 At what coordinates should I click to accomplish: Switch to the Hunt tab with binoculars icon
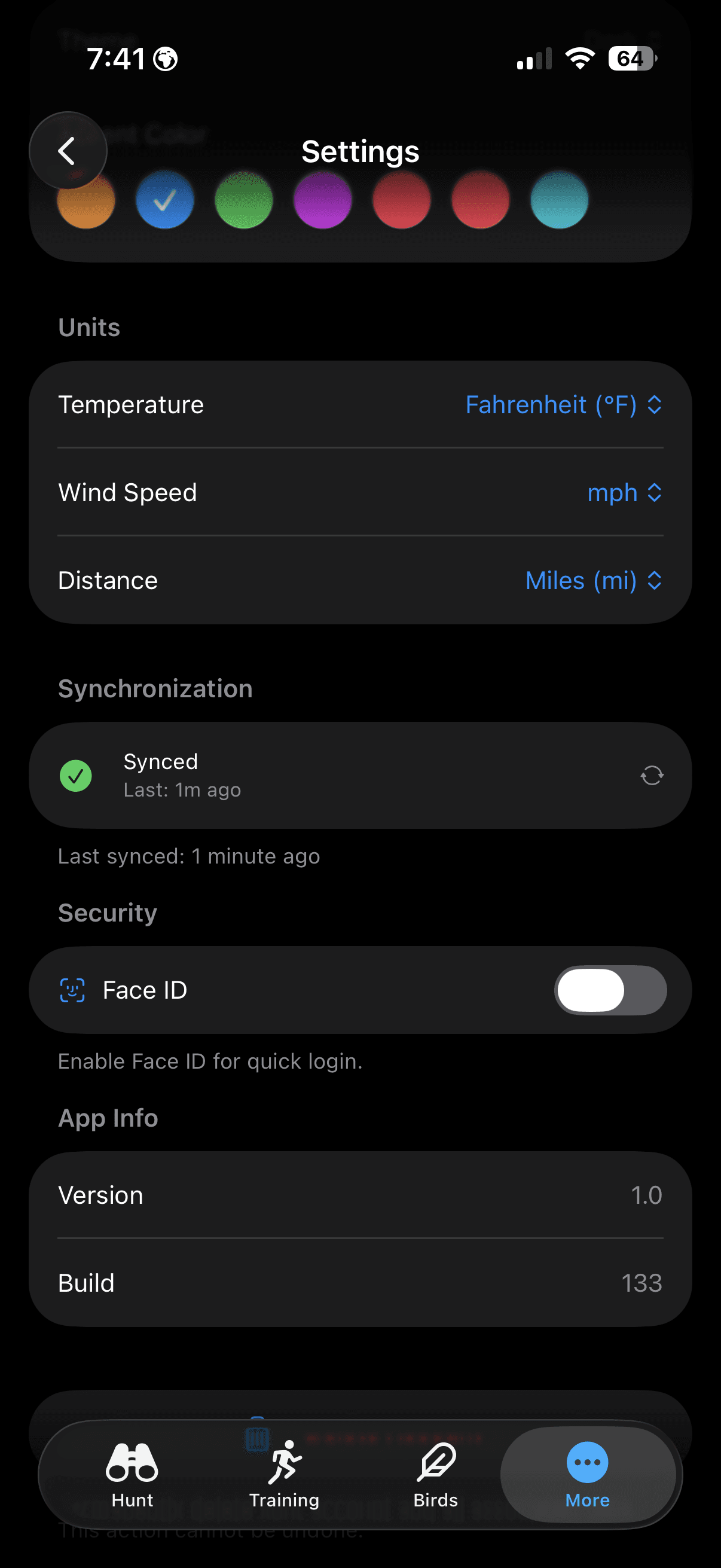(132, 1476)
